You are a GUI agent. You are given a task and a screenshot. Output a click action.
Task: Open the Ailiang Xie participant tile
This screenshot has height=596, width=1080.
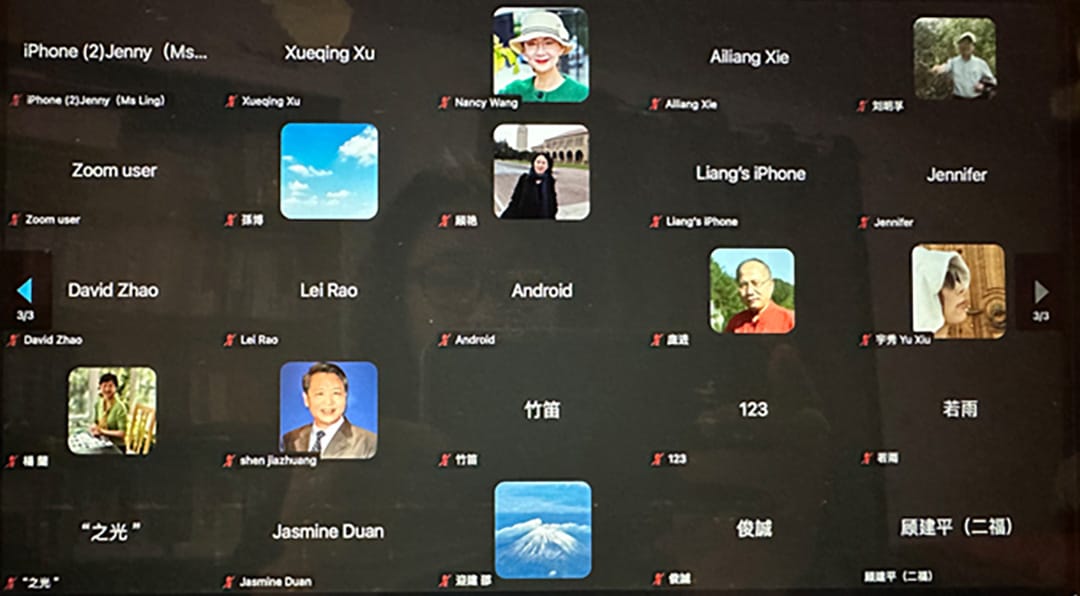pyautogui.click(x=749, y=57)
